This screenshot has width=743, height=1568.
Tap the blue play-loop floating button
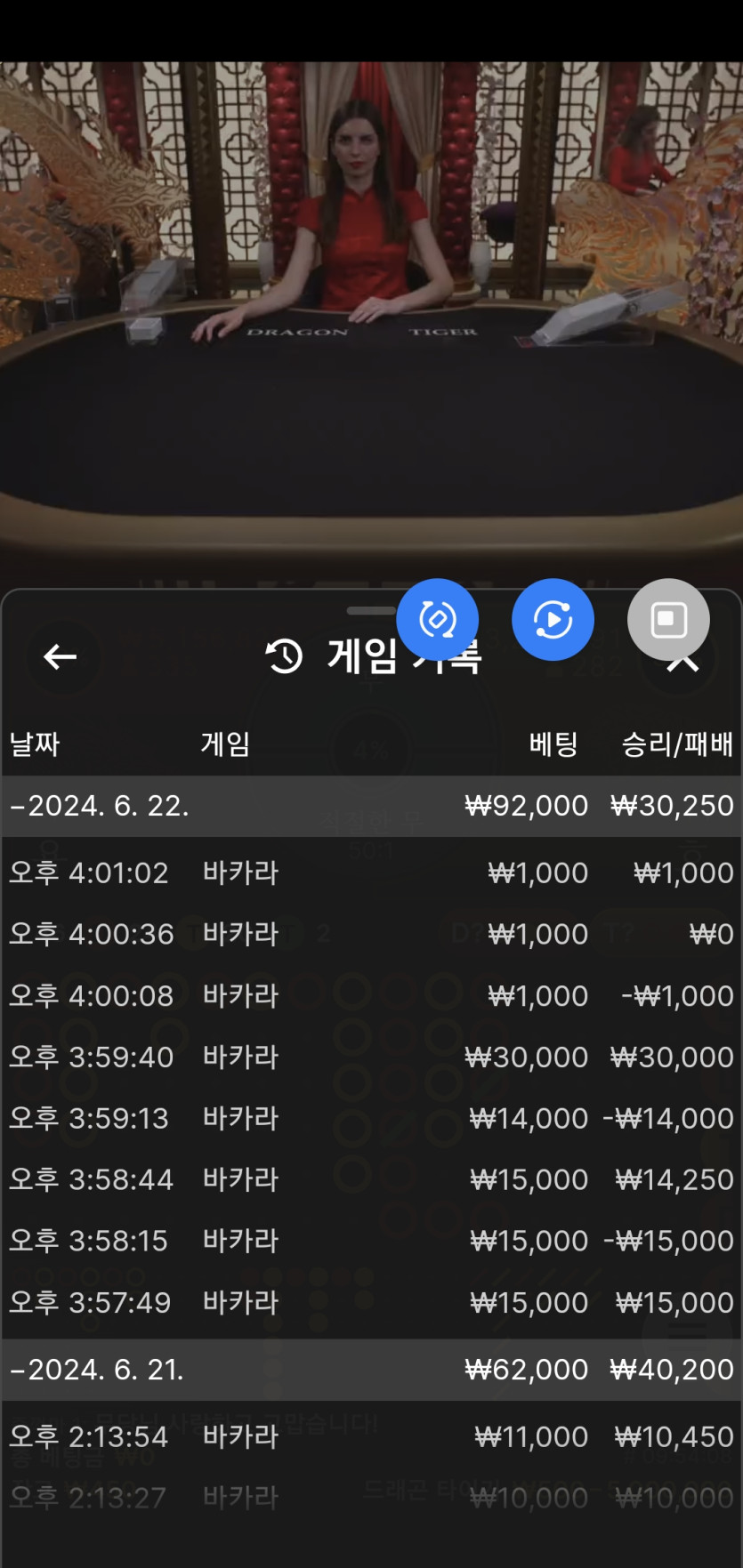(553, 620)
